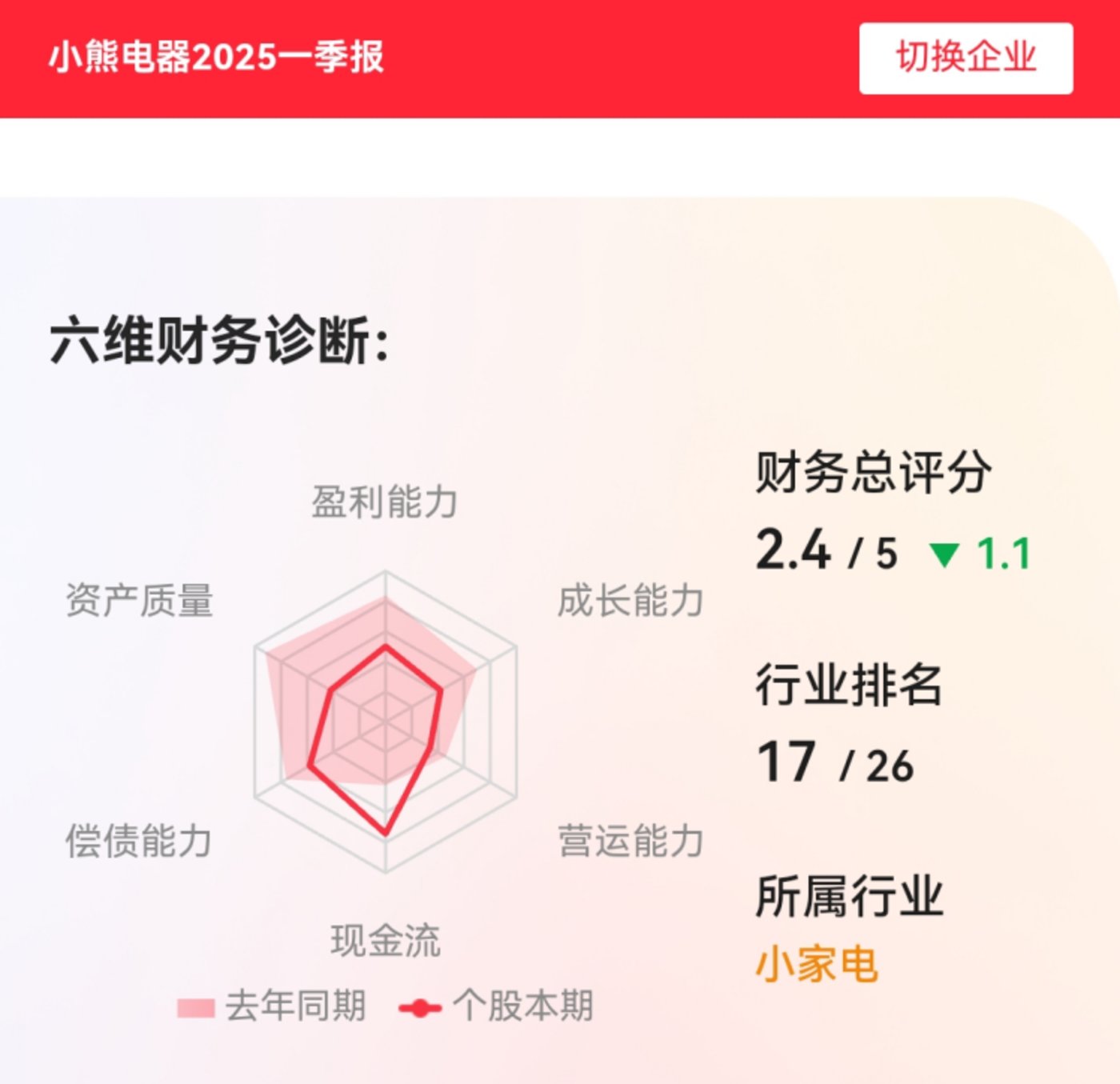Tap the 切换企业 button
Image resolution: width=1120 pixels, height=1084 pixels.
point(966,58)
